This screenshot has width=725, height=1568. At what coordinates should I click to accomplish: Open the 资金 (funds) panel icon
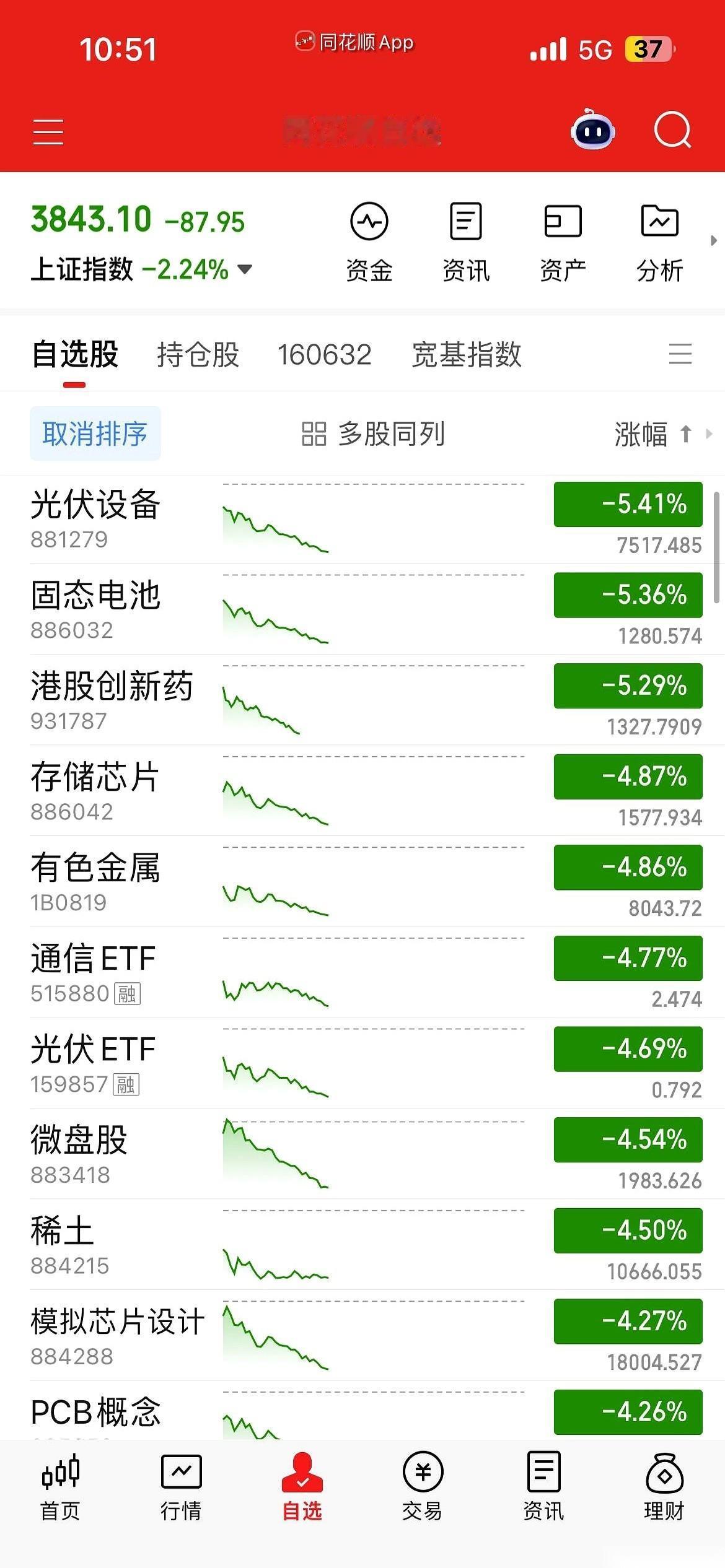point(370,221)
